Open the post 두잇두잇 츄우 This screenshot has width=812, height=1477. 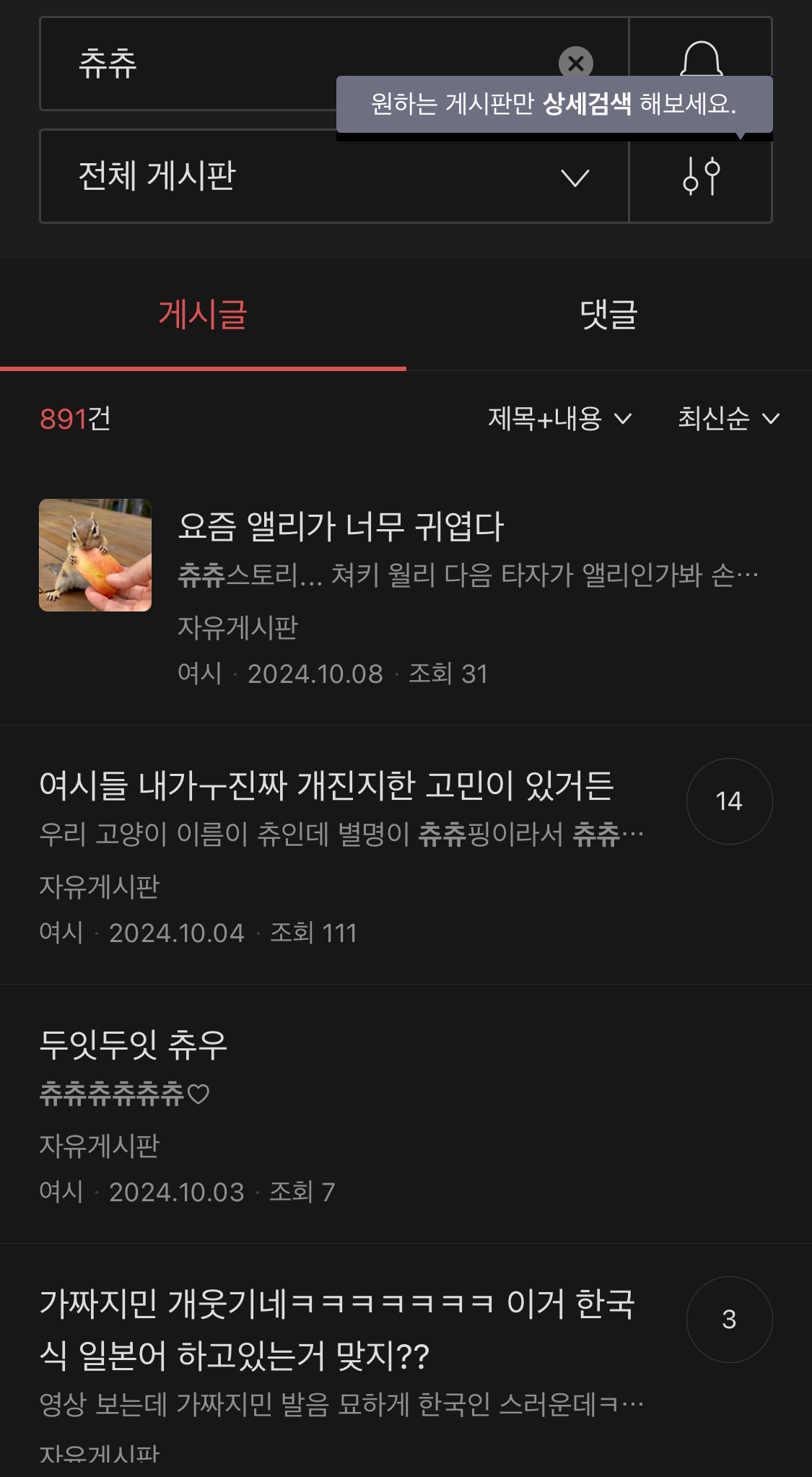point(134,1045)
